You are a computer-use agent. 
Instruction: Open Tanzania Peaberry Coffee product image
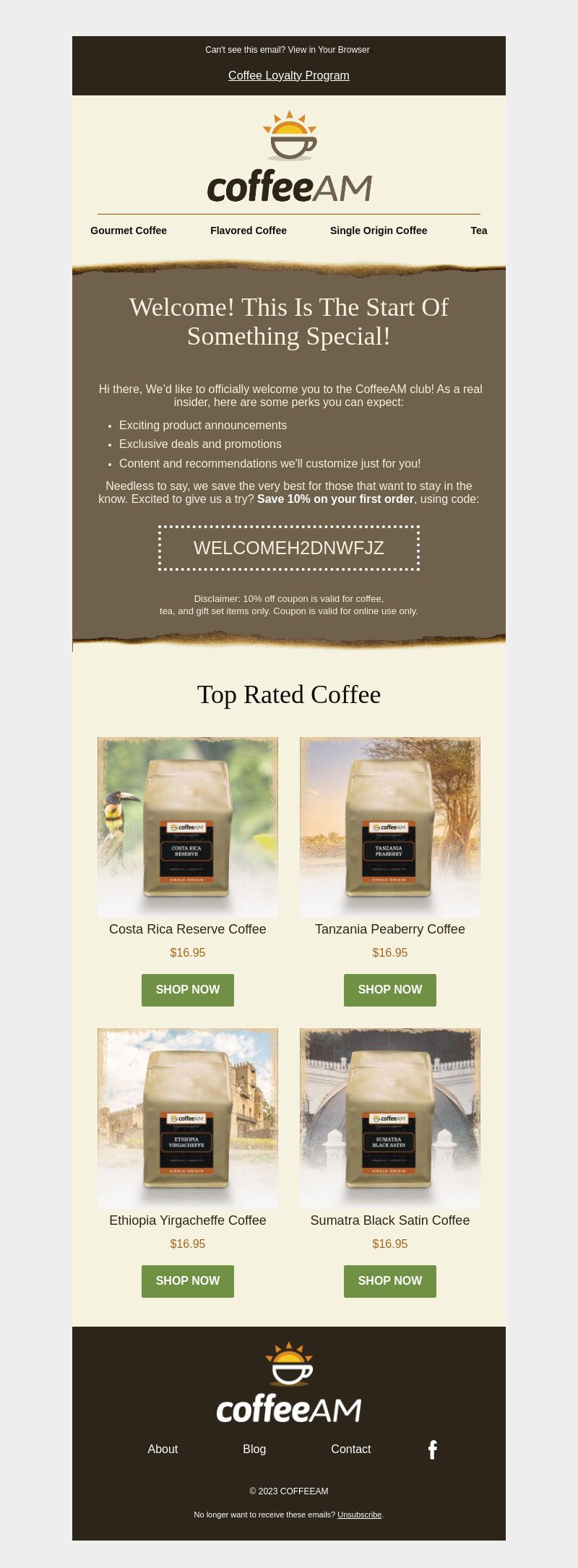coord(390,827)
